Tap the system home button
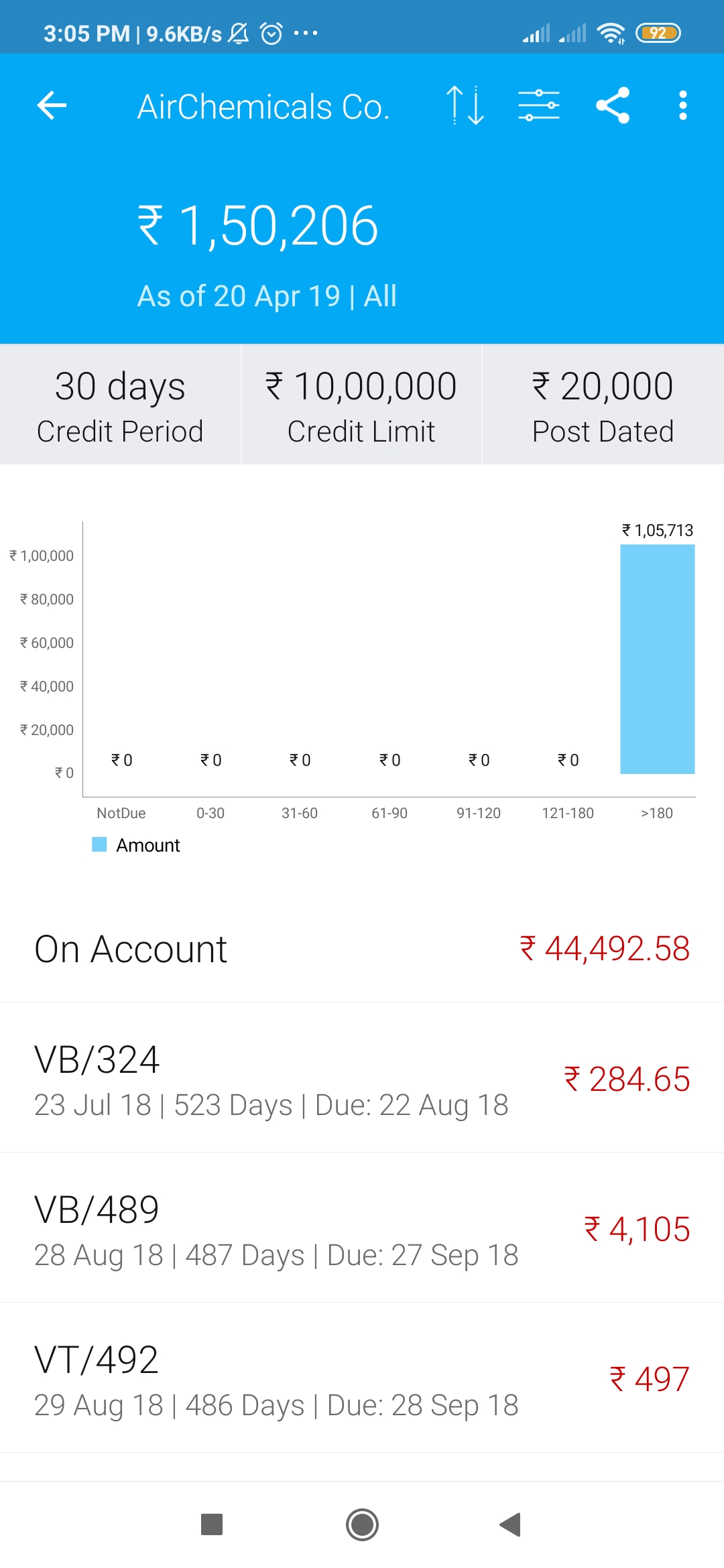Screen dimensions: 724x1568 coord(362,1524)
